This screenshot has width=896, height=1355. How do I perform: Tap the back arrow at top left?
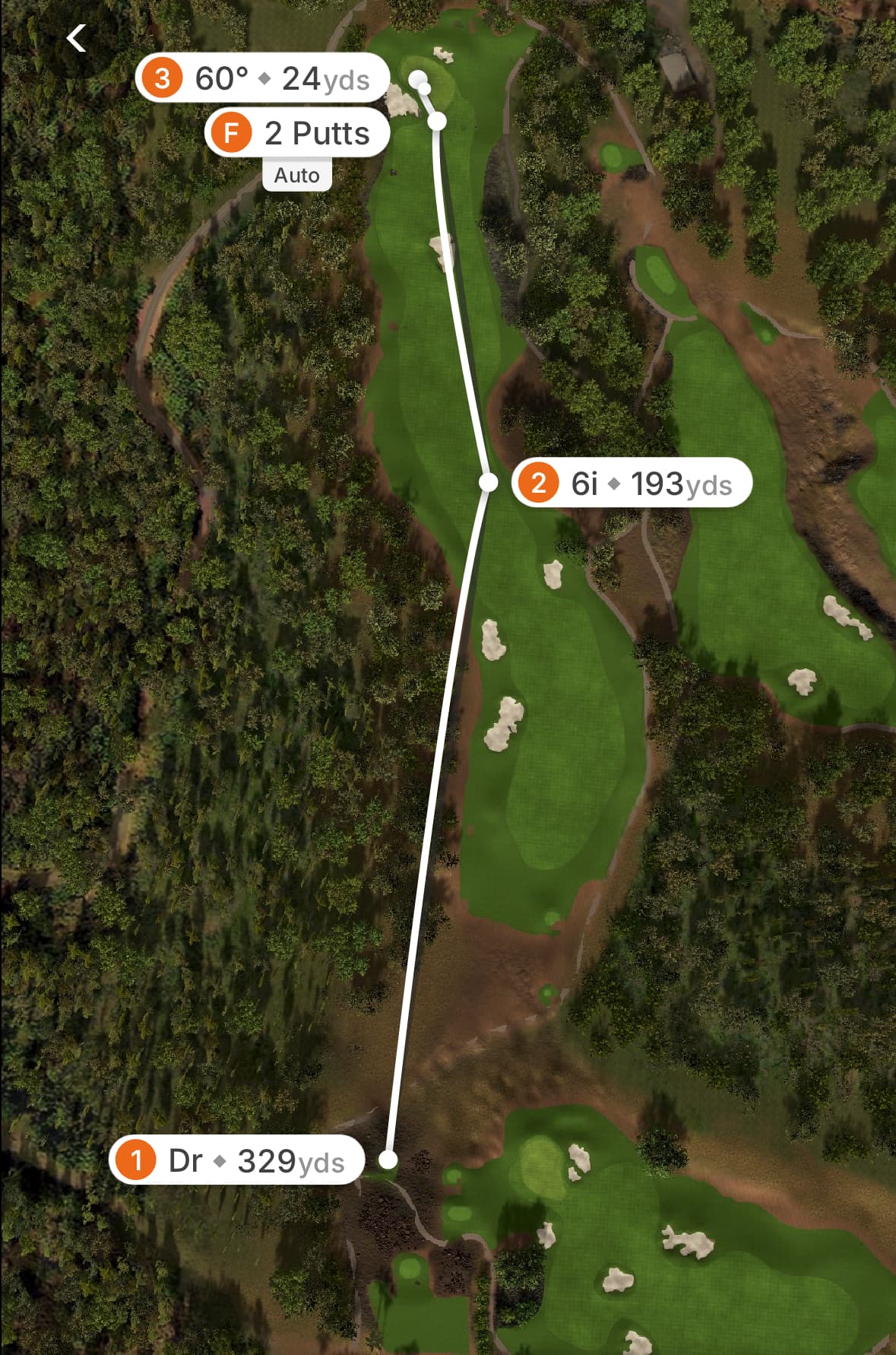click(x=78, y=38)
